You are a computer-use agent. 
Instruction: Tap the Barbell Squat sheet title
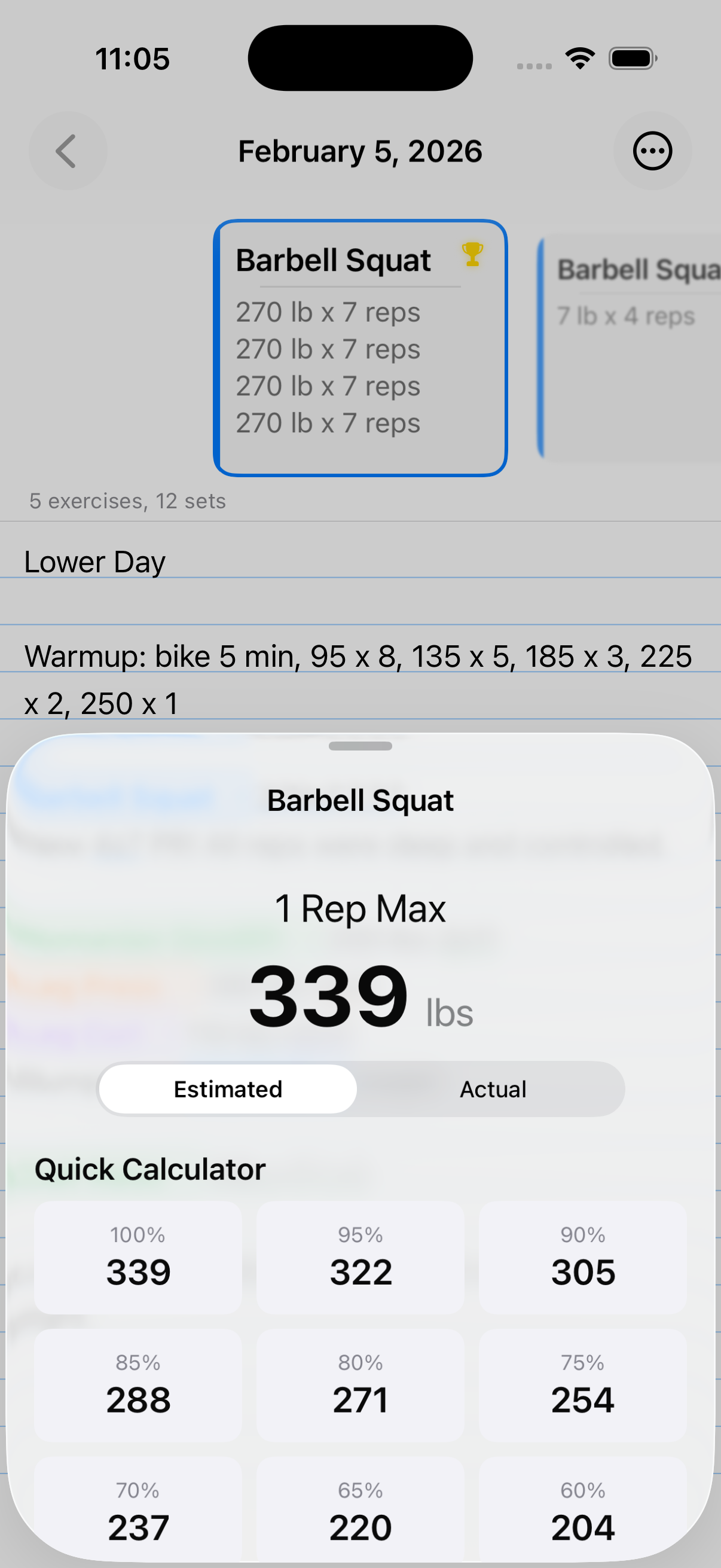(360, 799)
